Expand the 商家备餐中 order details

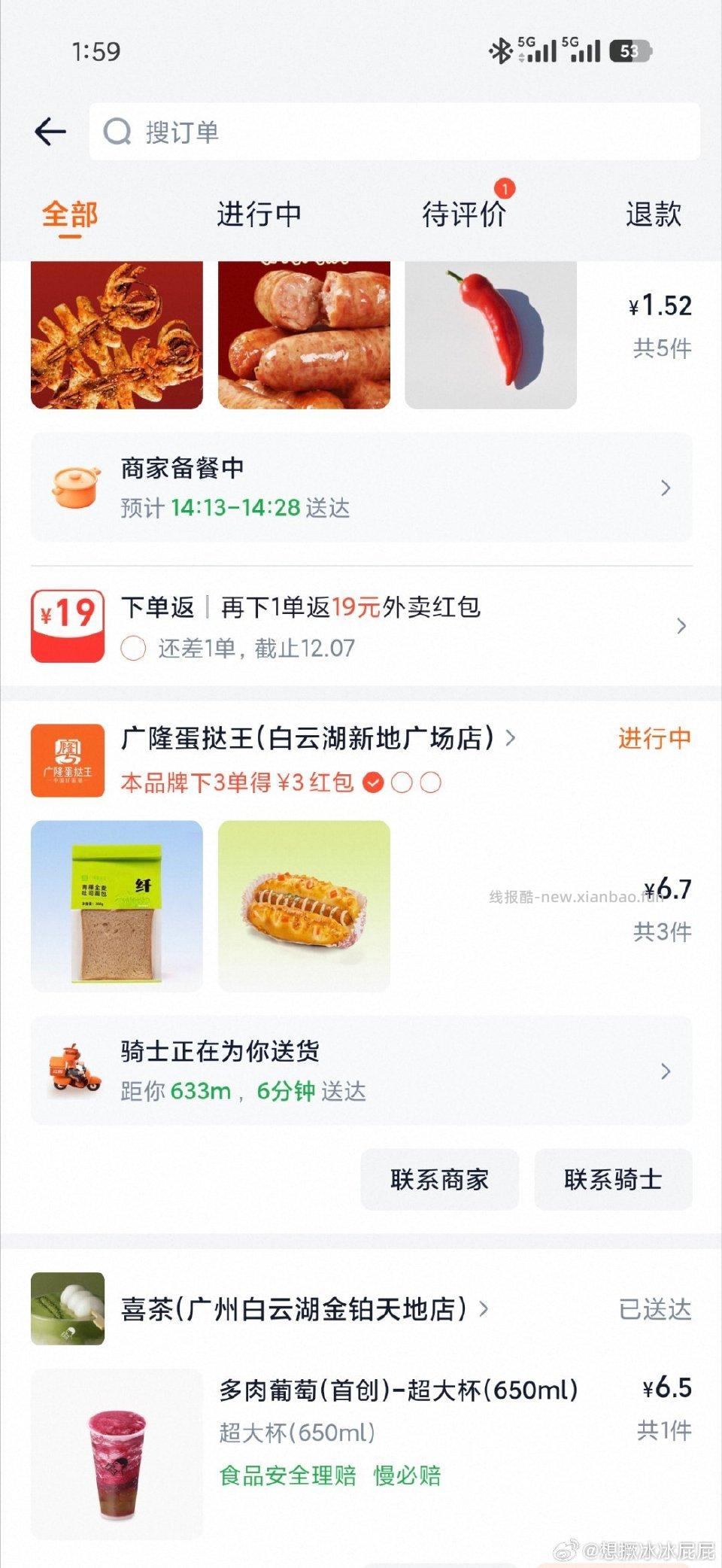[x=666, y=488]
